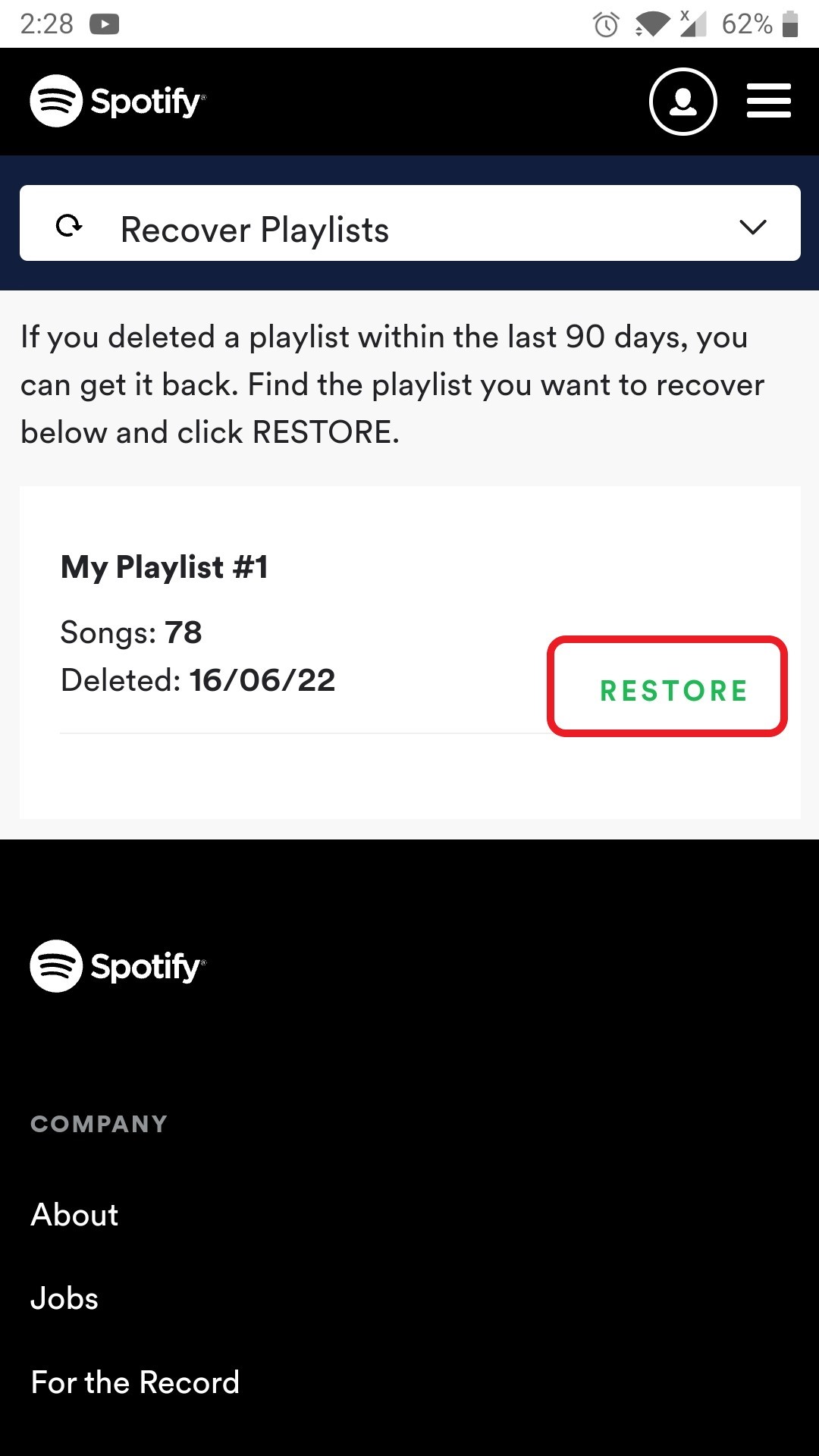
Task: Open the hamburger navigation menu
Action: [x=768, y=102]
